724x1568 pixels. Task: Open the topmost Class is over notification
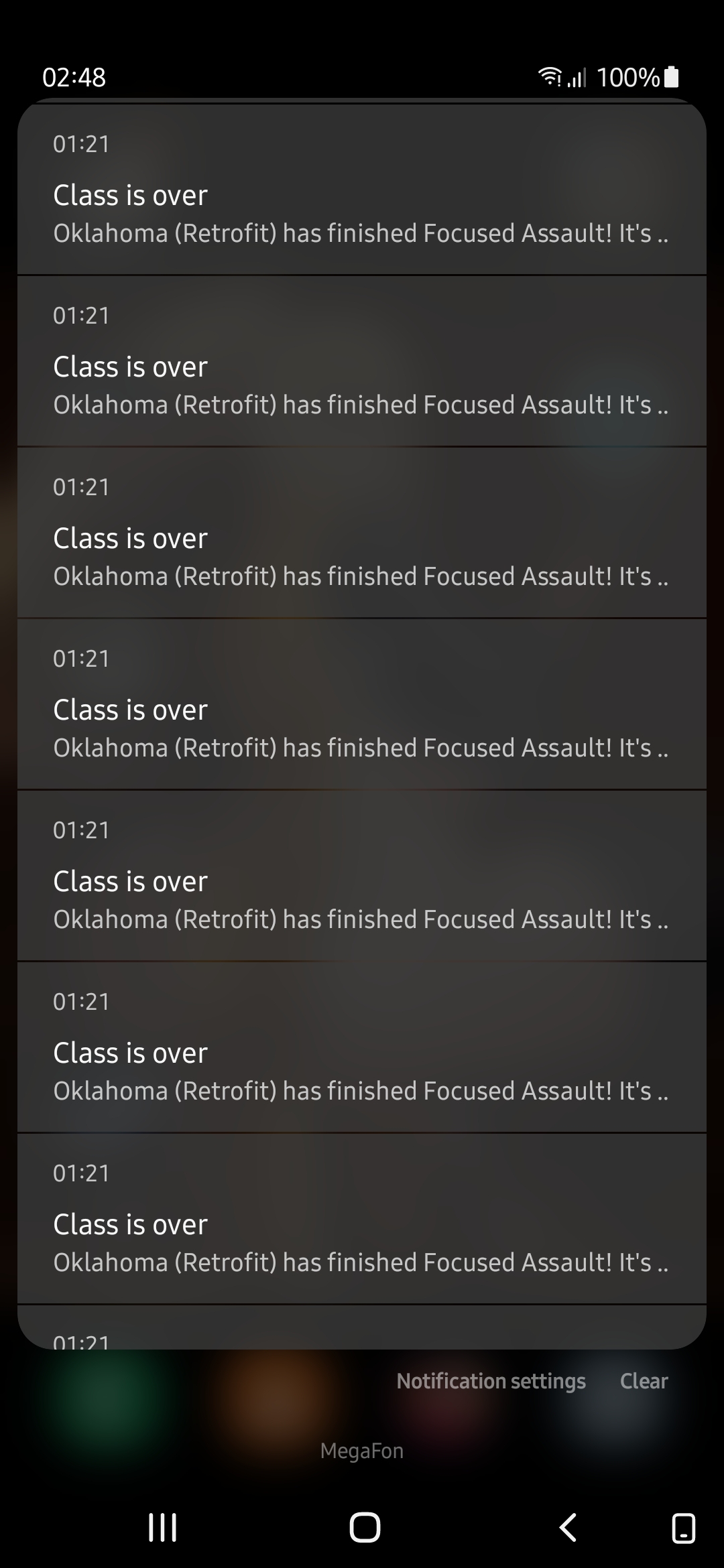click(362, 189)
